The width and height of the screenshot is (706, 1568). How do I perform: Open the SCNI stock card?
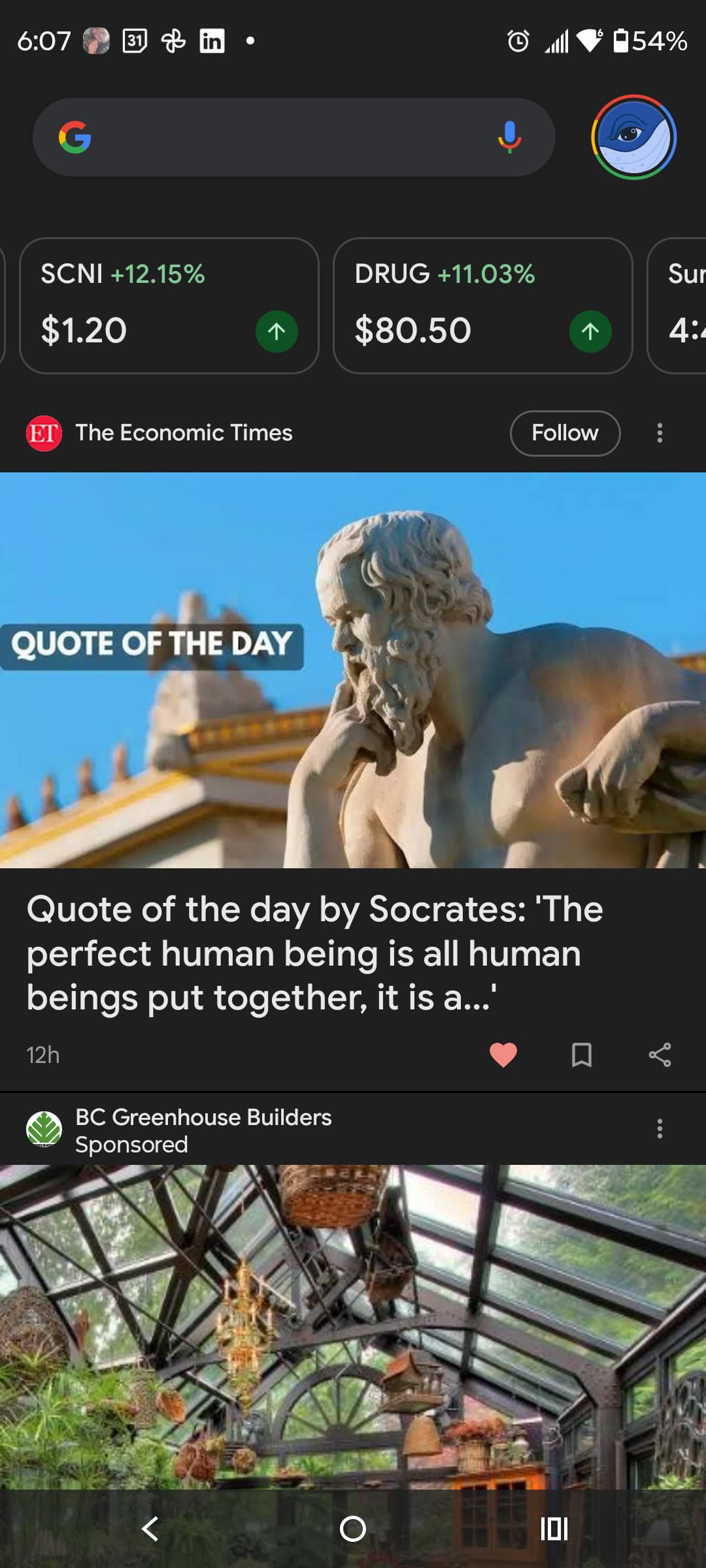169,305
